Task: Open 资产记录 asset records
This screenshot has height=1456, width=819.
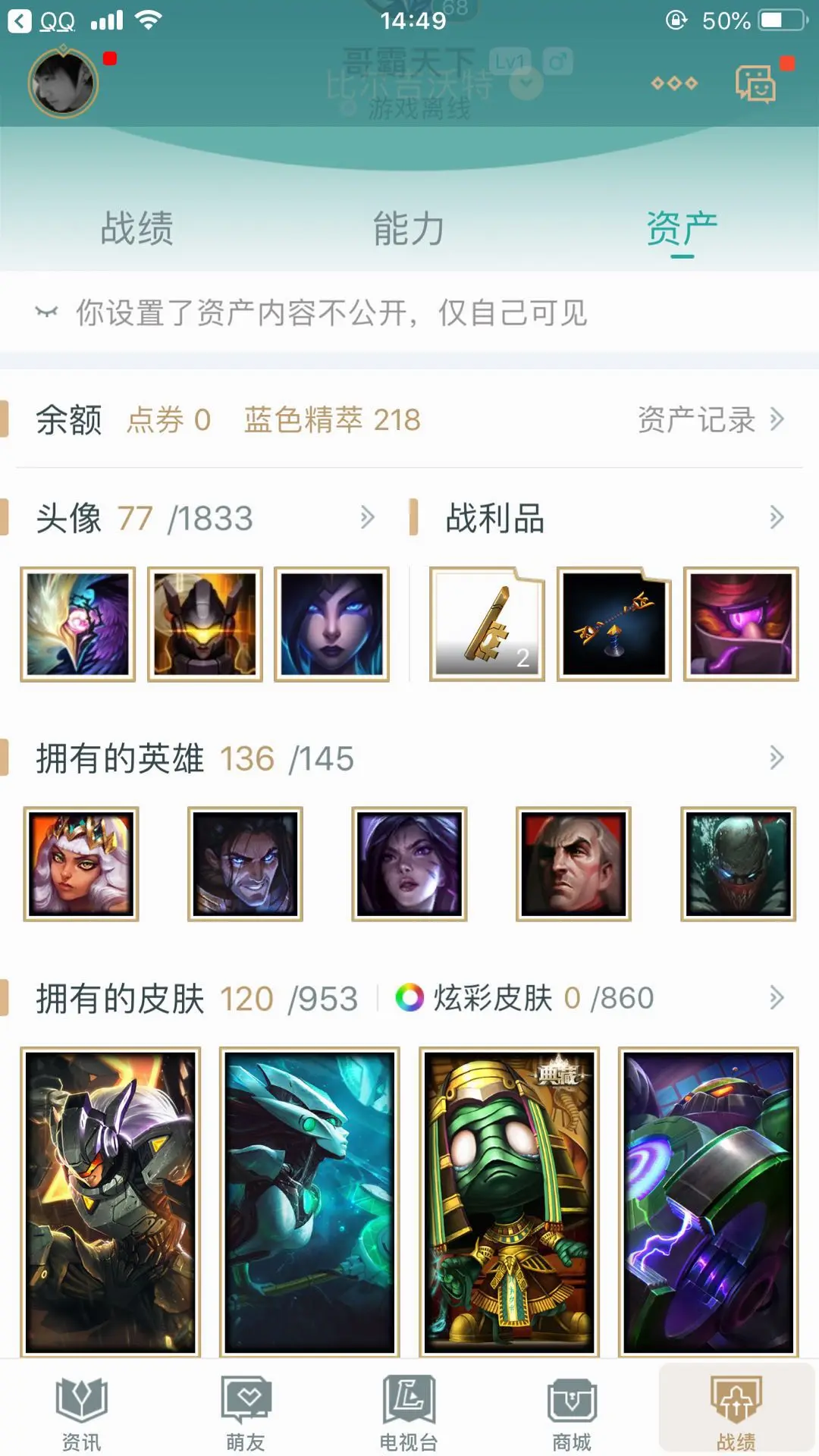Action: (x=711, y=419)
